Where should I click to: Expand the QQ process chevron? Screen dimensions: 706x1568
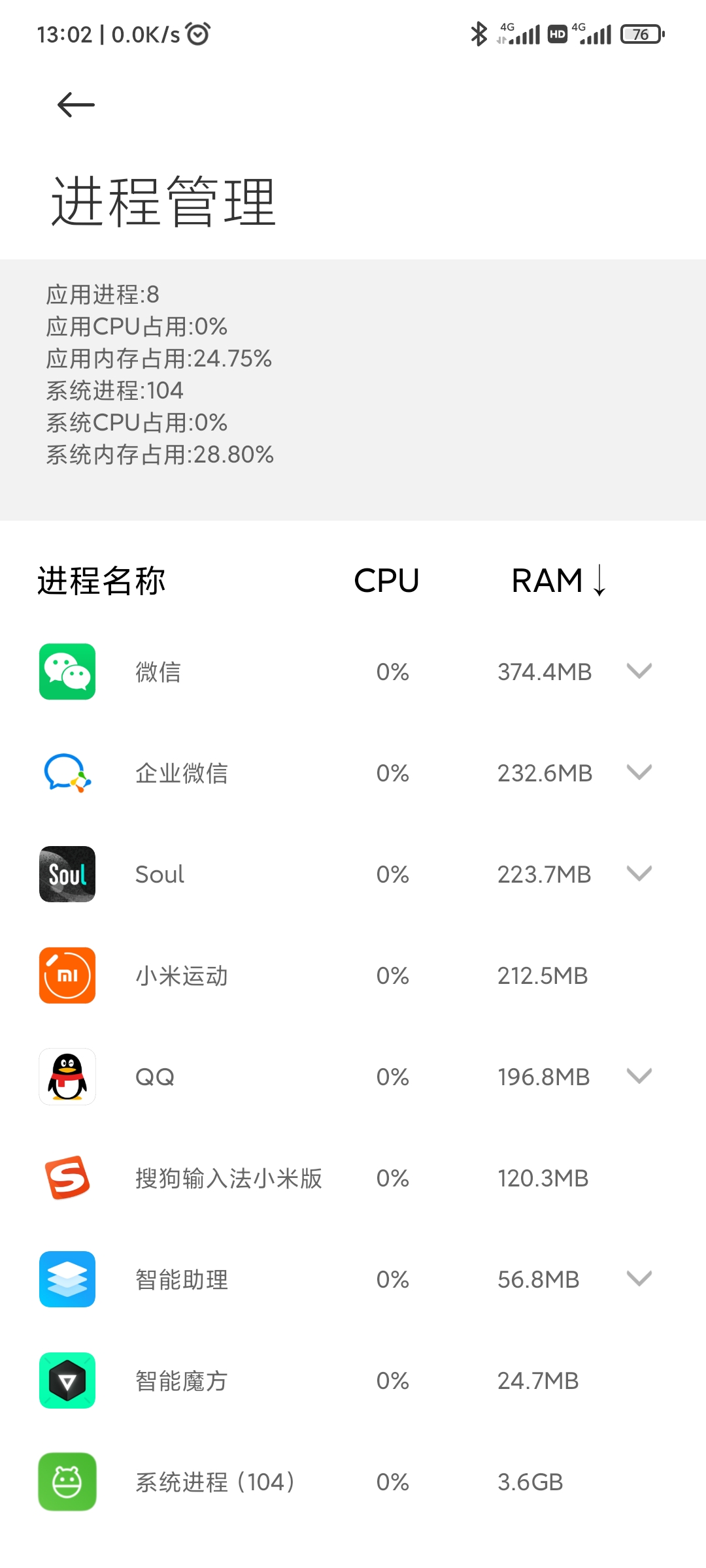click(639, 1076)
